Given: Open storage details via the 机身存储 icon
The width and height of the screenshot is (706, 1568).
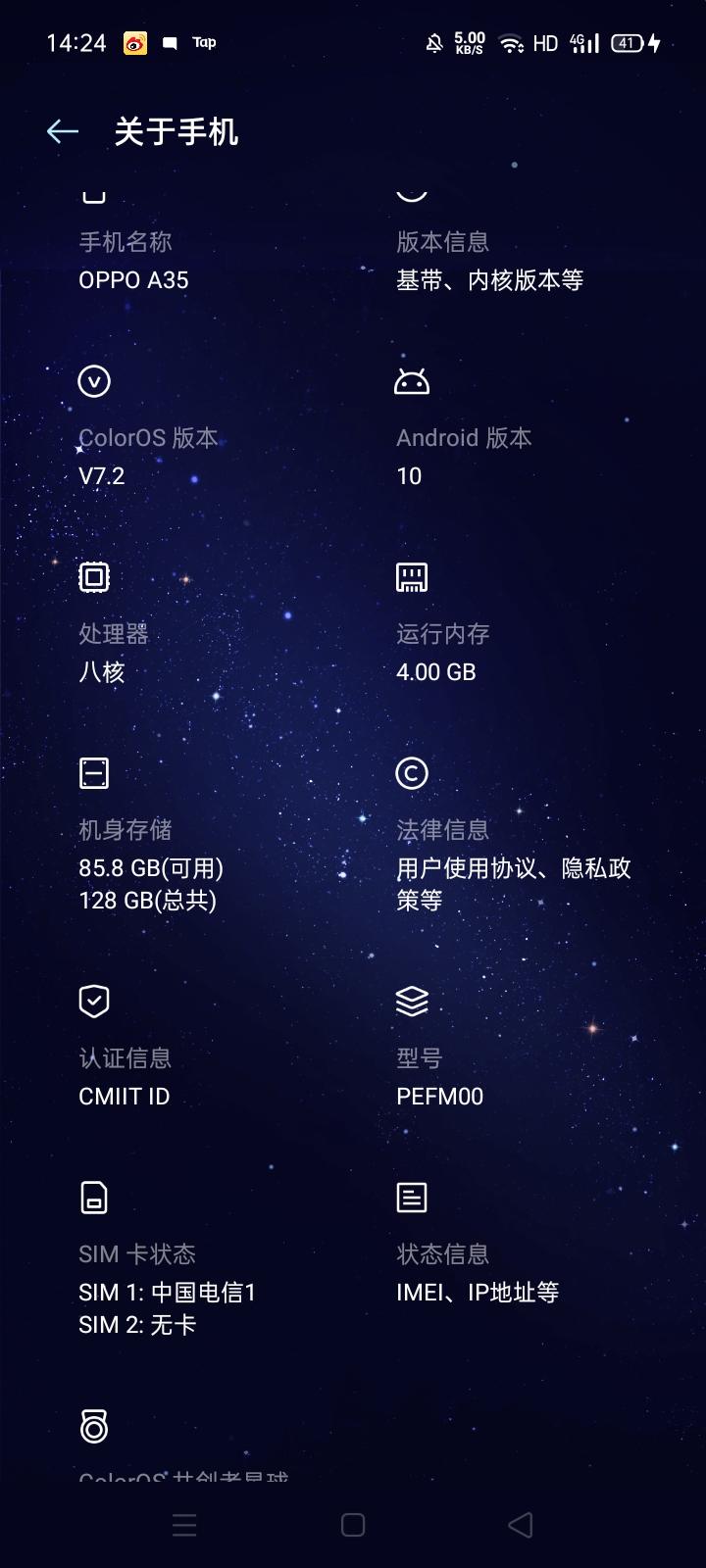Looking at the screenshot, I should tap(94, 773).
